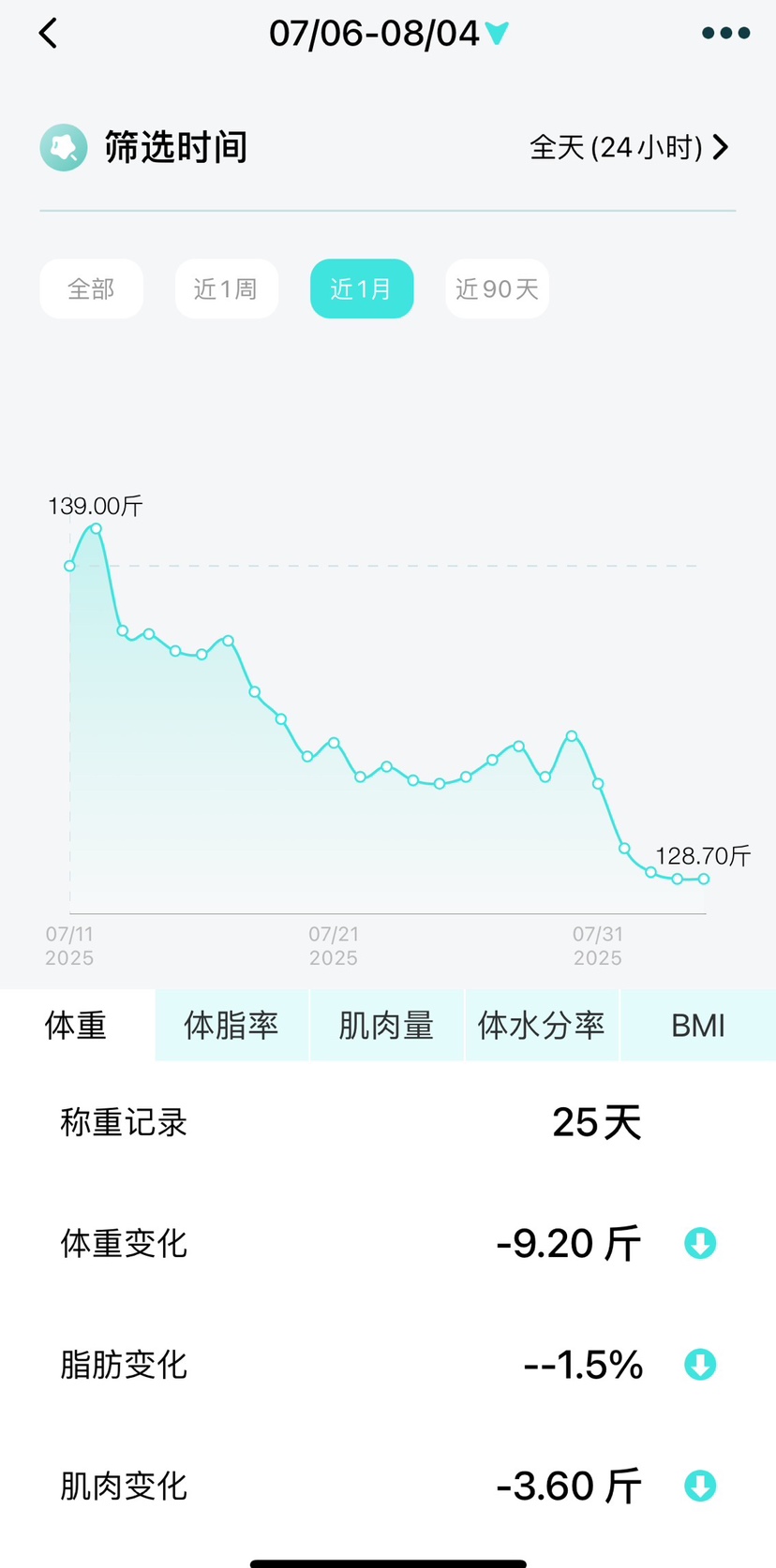Select the 全部 range chip

(91, 288)
